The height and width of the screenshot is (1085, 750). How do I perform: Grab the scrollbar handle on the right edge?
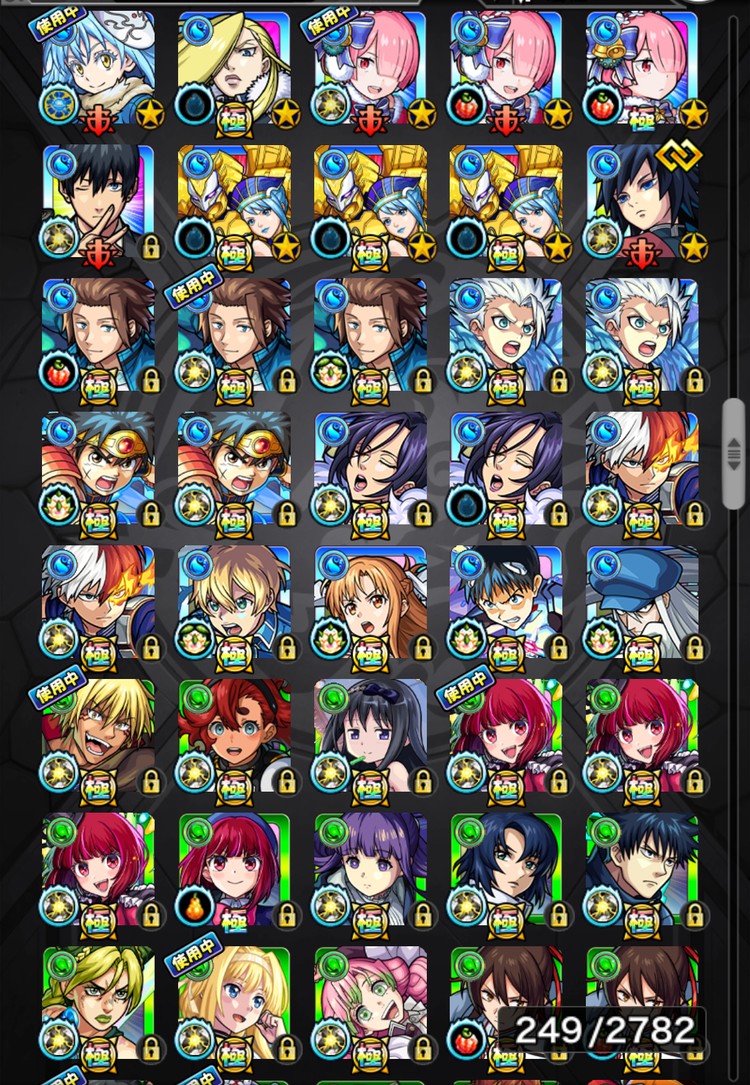(733, 453)
